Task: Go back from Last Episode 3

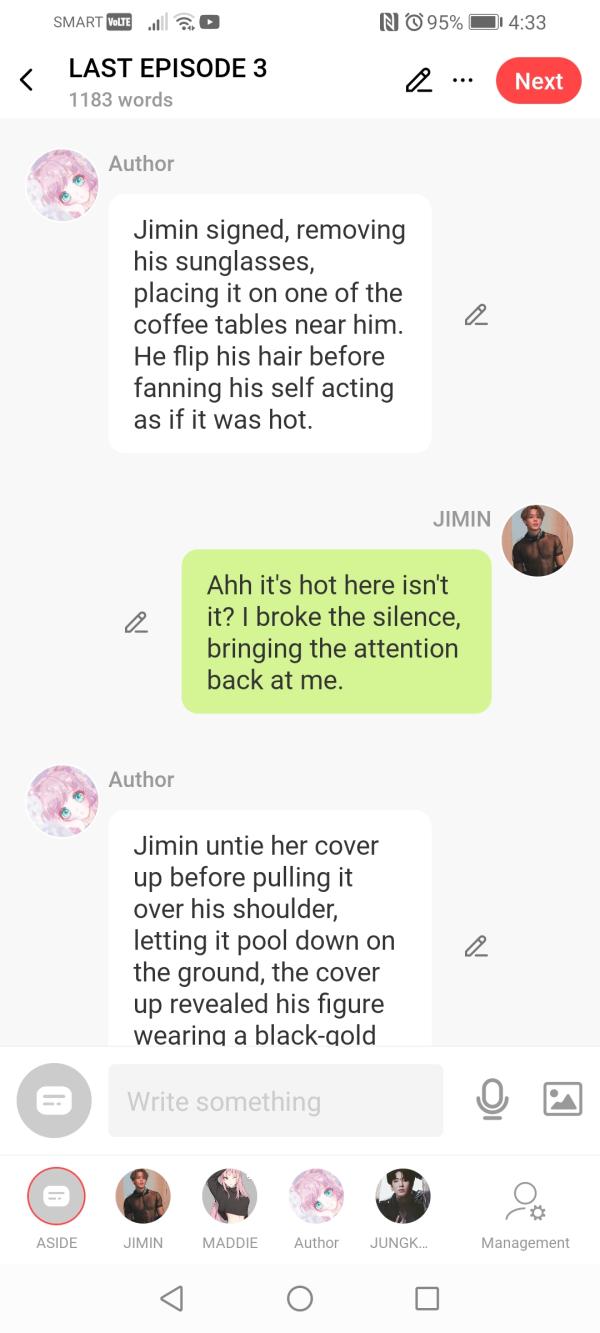Action: pyautogui.click(x=27, y=81)
